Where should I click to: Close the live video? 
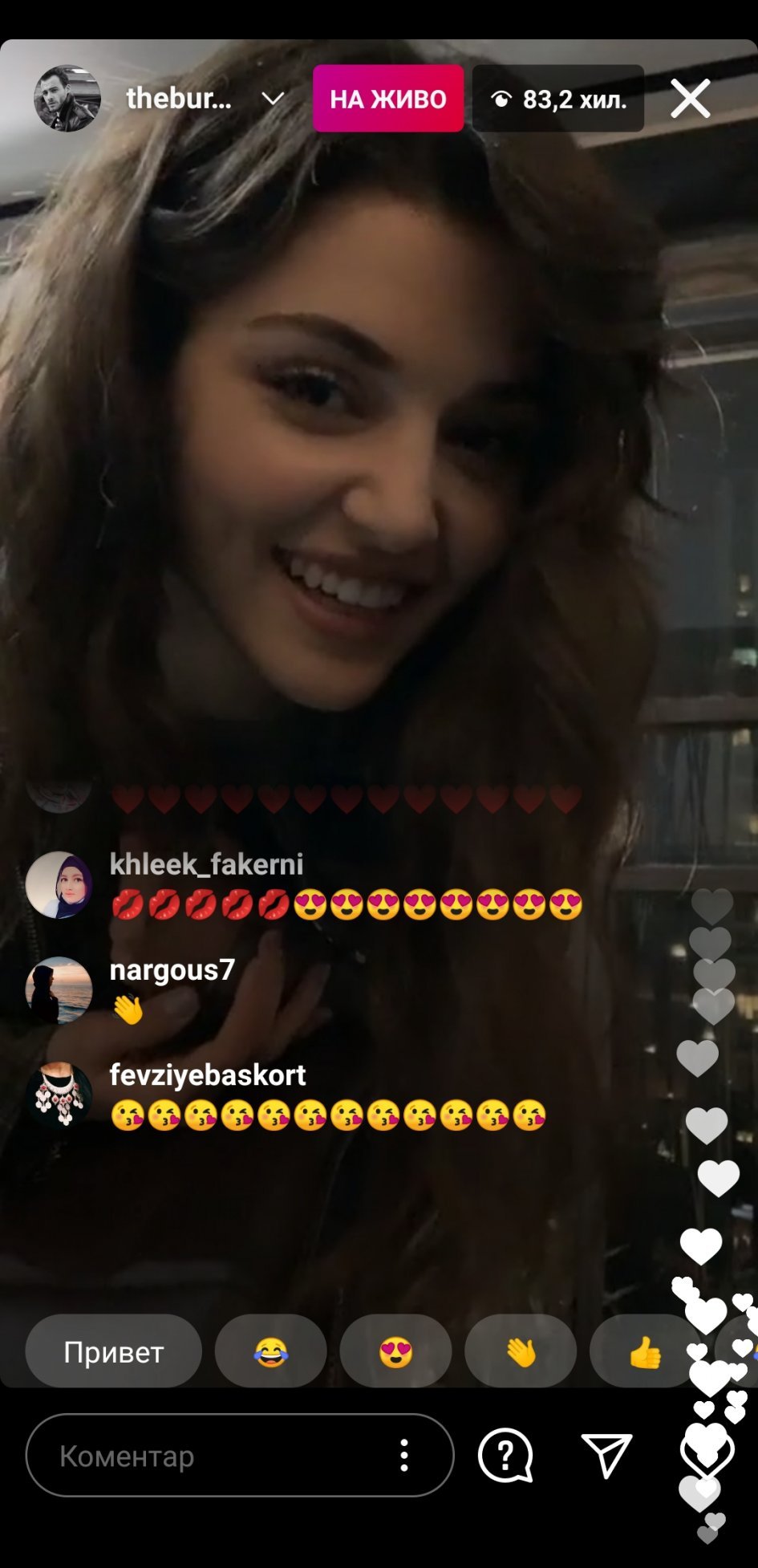690,99
